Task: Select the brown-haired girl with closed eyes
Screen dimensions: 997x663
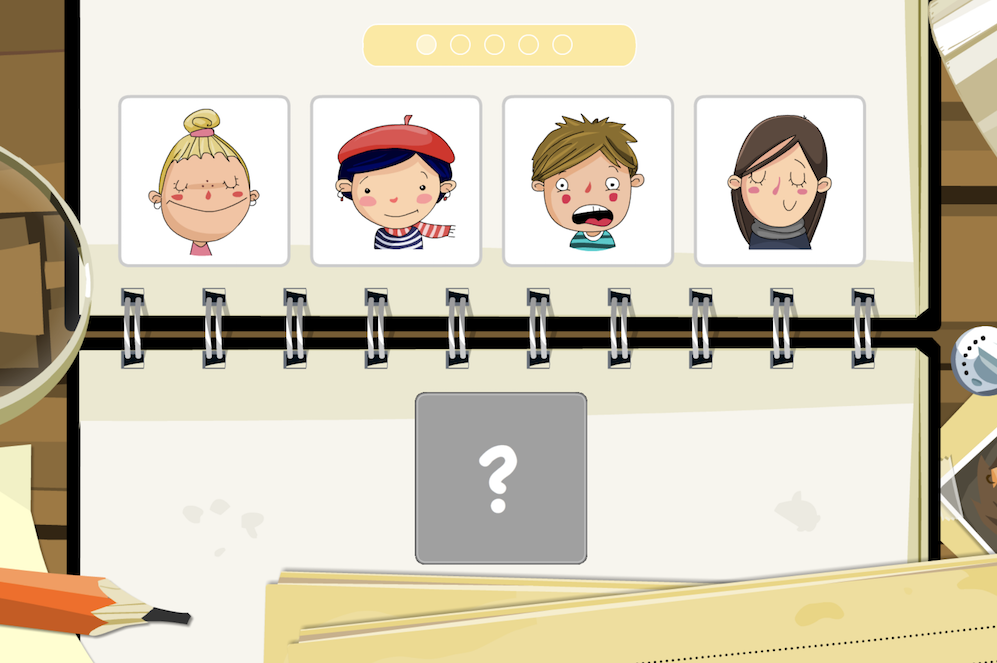Action: pos(780,181)
